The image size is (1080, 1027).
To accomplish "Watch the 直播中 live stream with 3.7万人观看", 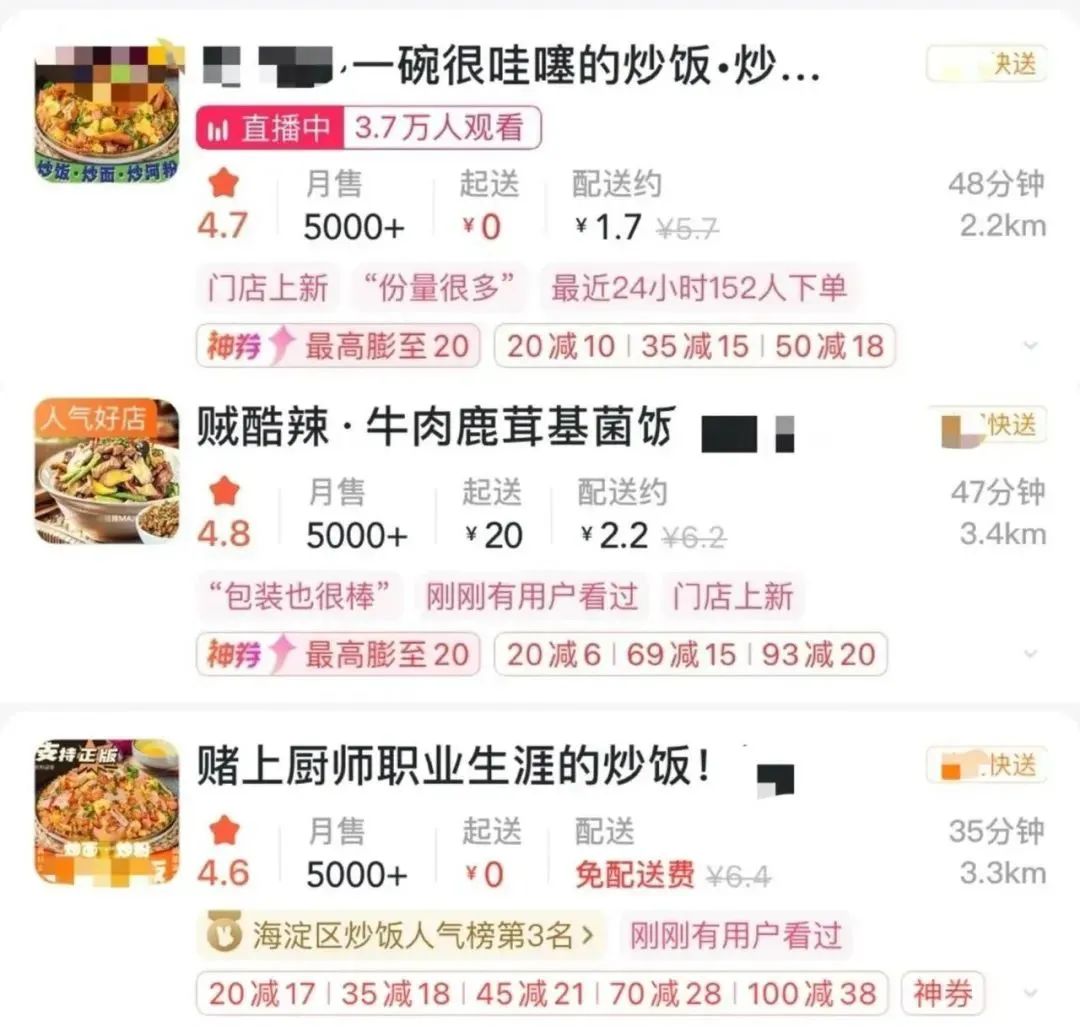I will [369, 129].
